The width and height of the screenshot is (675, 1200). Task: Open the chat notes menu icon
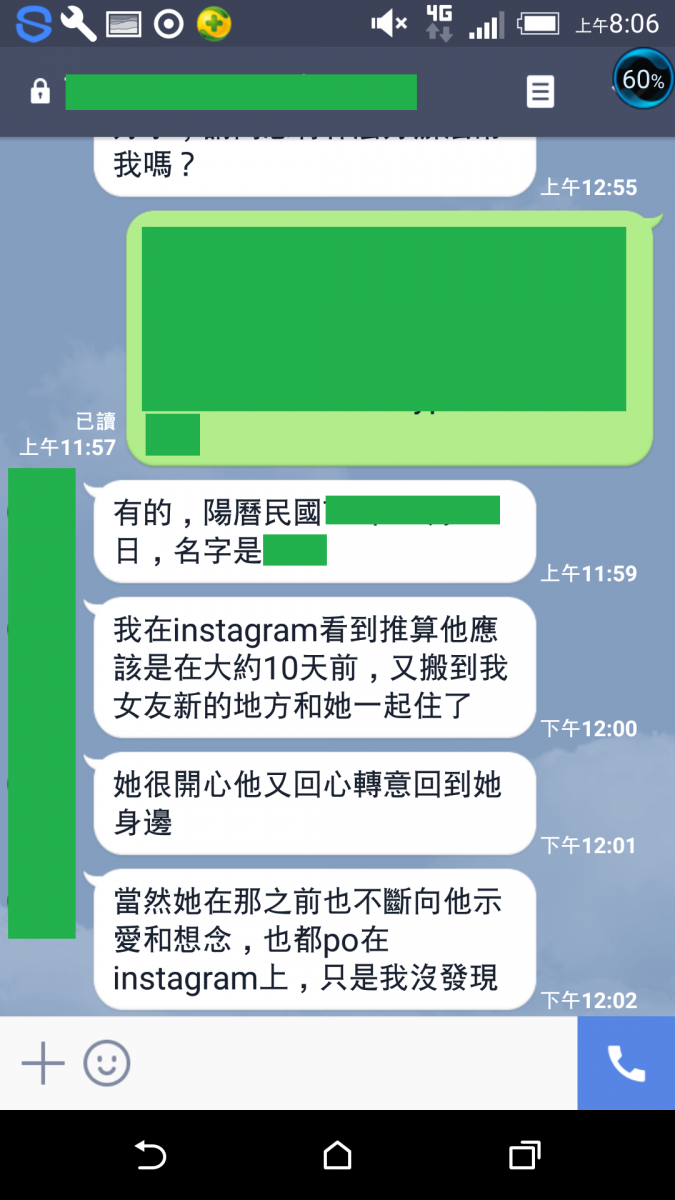540,92
